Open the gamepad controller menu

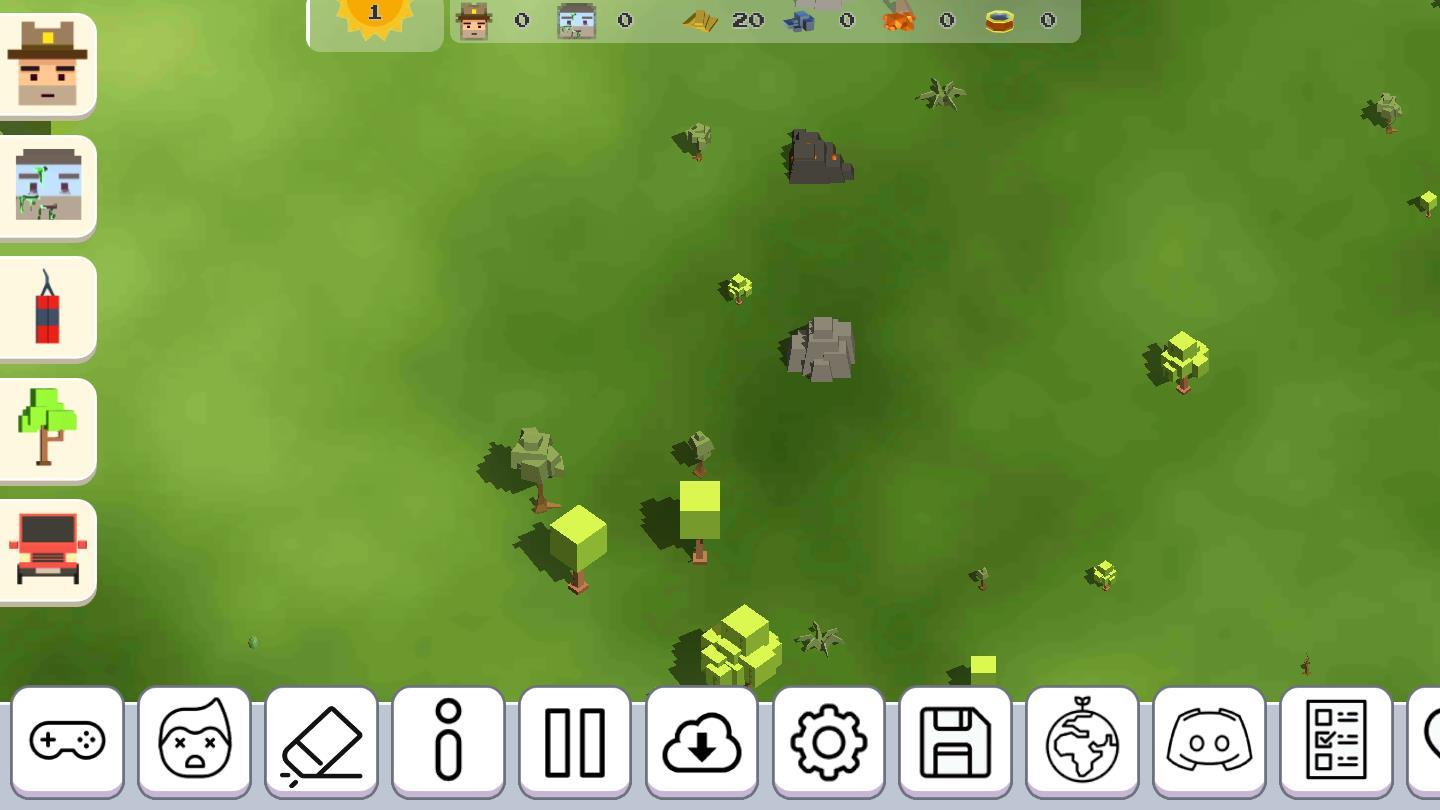click(x=68, y=741)
